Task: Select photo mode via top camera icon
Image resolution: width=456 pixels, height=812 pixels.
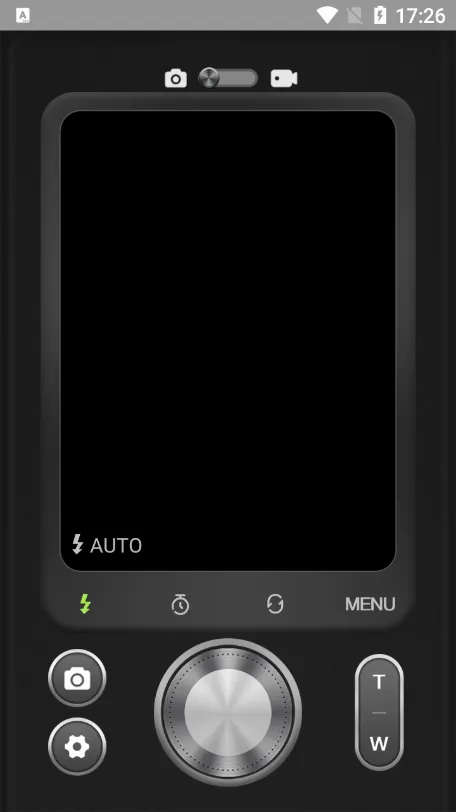Action: [175, 79]
